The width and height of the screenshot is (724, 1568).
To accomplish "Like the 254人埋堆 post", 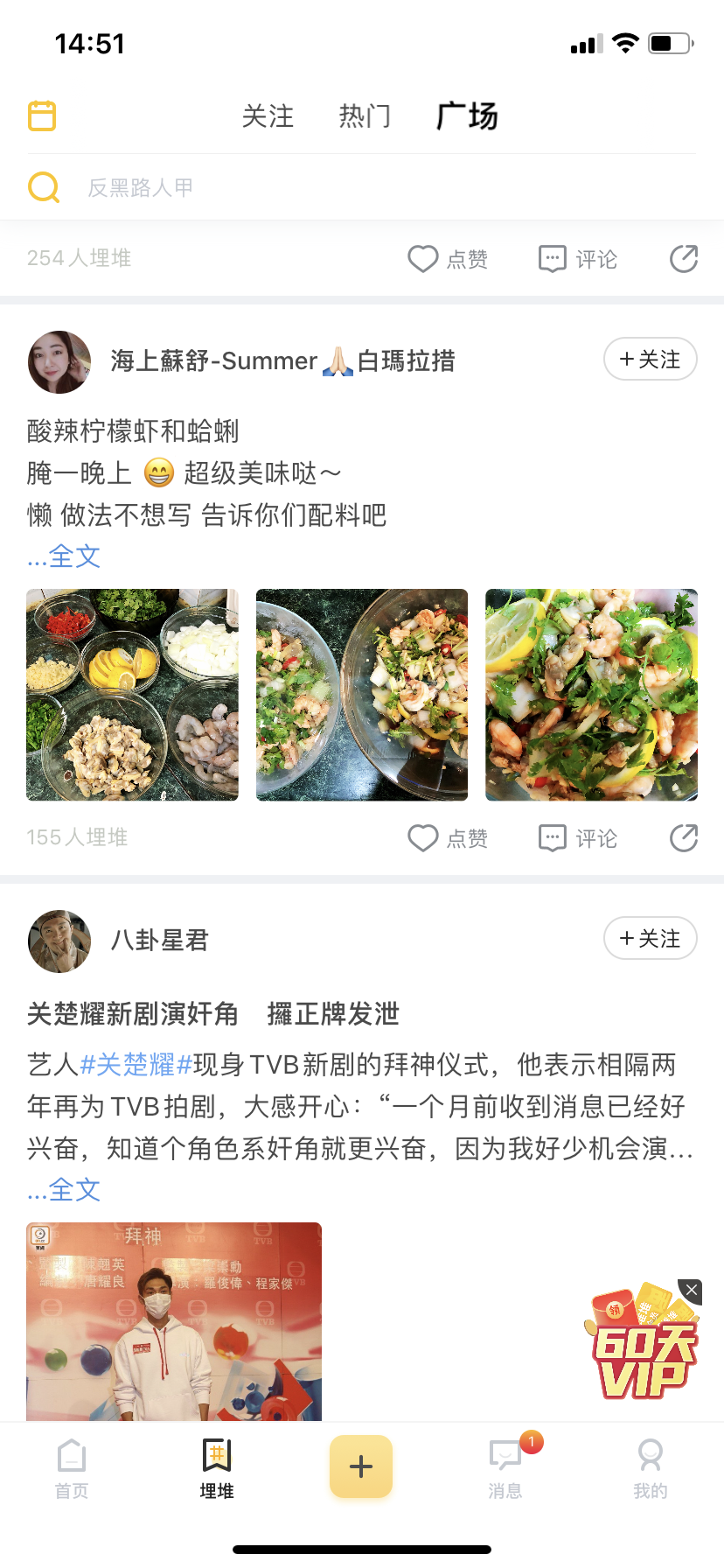I will tap(448, 259).
